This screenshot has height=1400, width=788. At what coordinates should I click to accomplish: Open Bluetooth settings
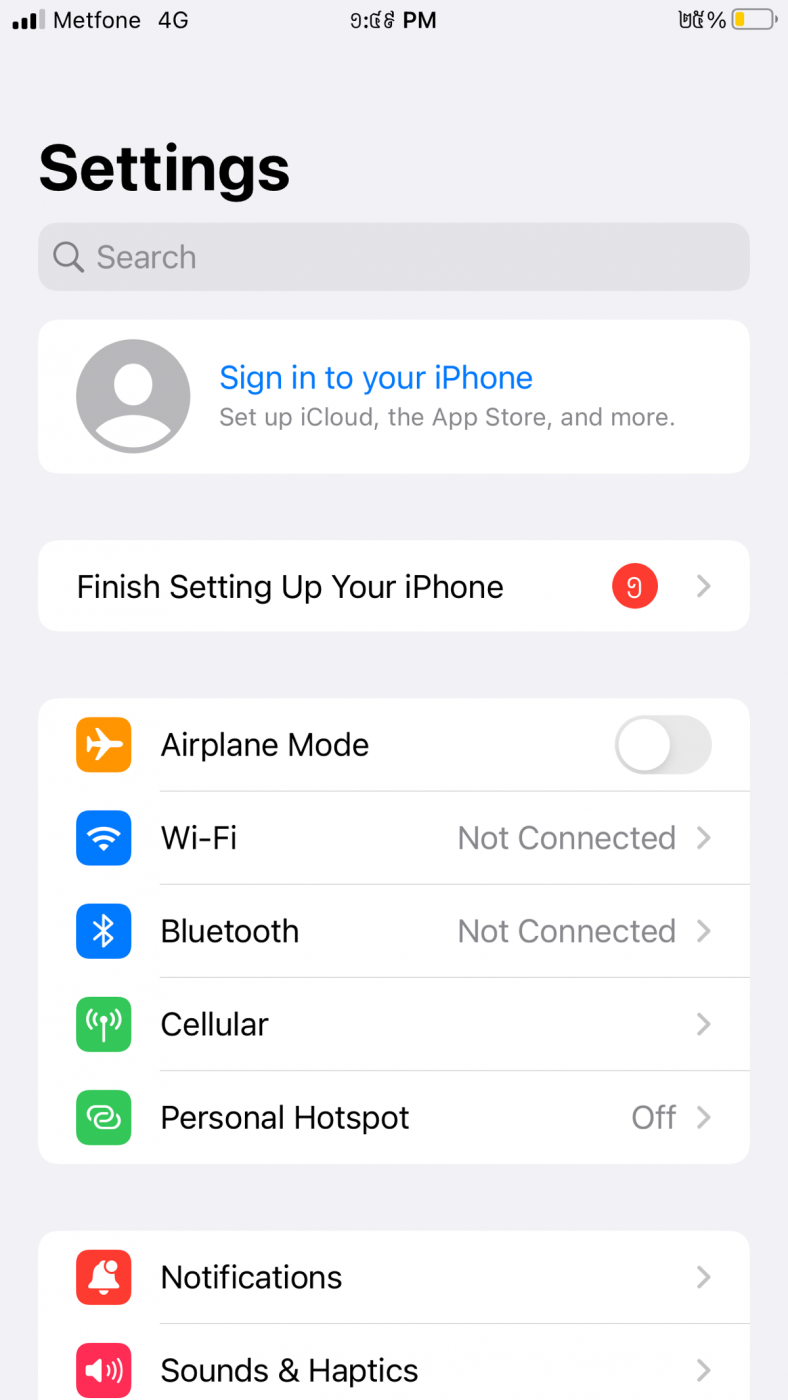[x=393, y=931]
